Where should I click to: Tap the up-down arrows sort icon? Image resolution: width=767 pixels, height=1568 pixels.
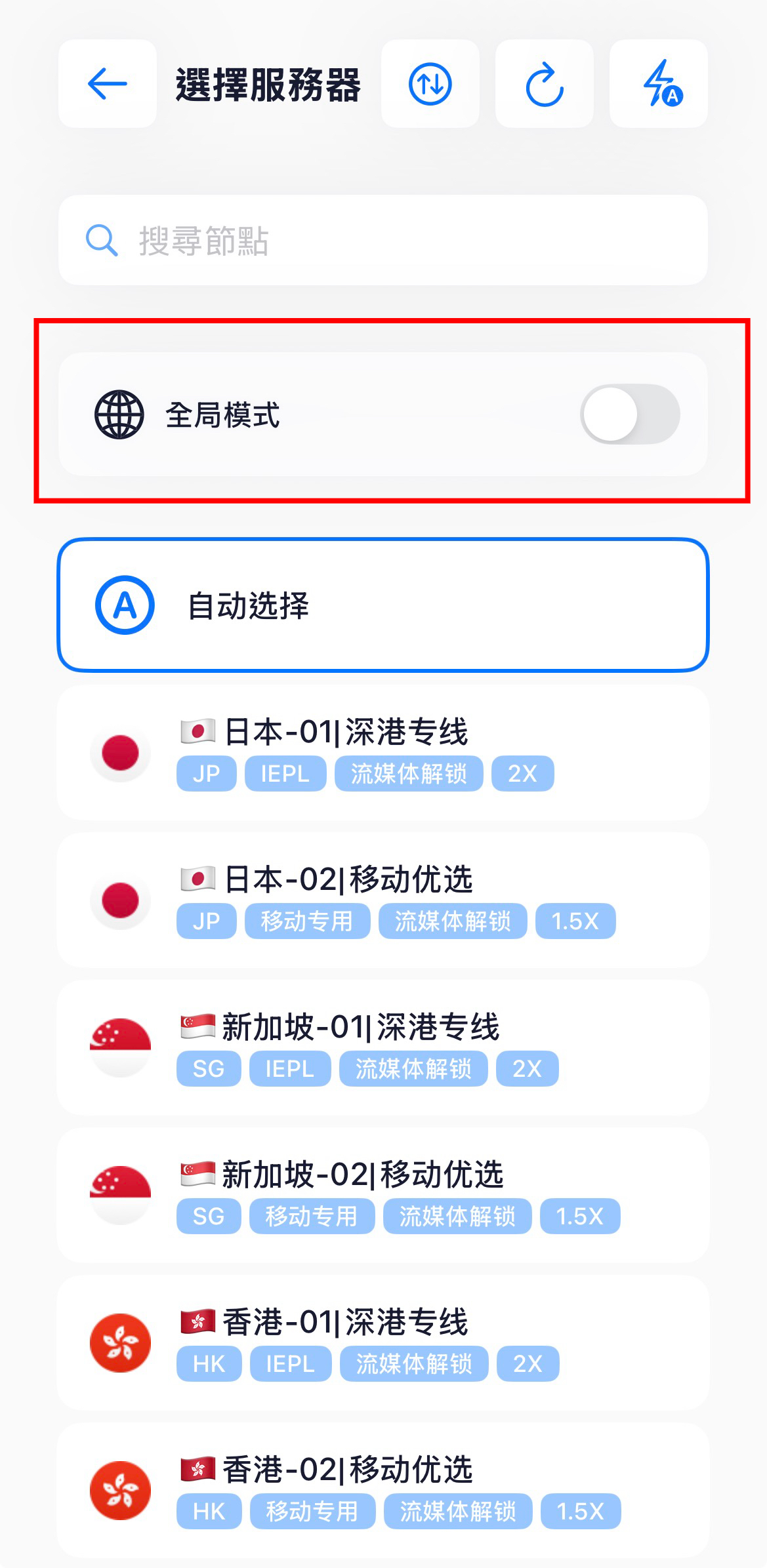click(430, 84)
